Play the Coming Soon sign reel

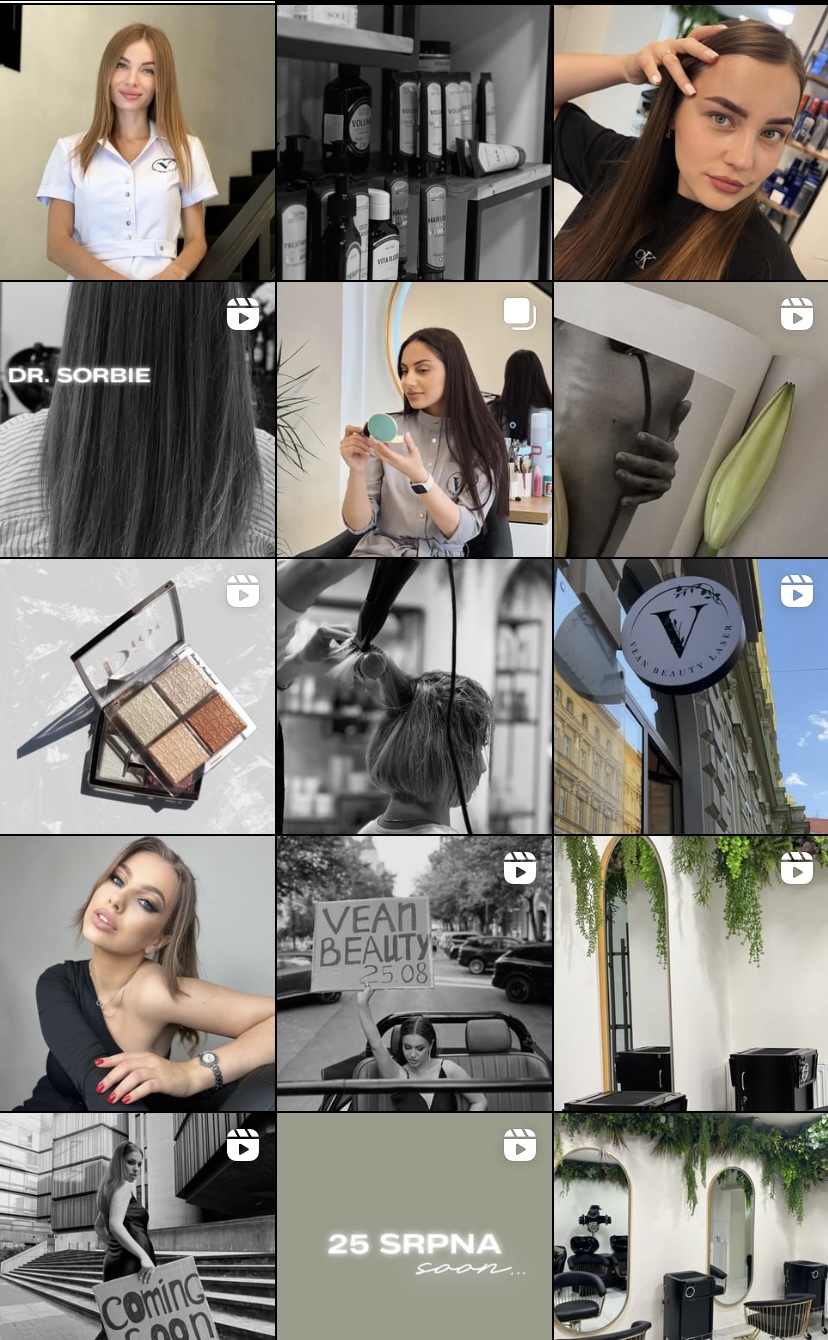[137, 1228]
